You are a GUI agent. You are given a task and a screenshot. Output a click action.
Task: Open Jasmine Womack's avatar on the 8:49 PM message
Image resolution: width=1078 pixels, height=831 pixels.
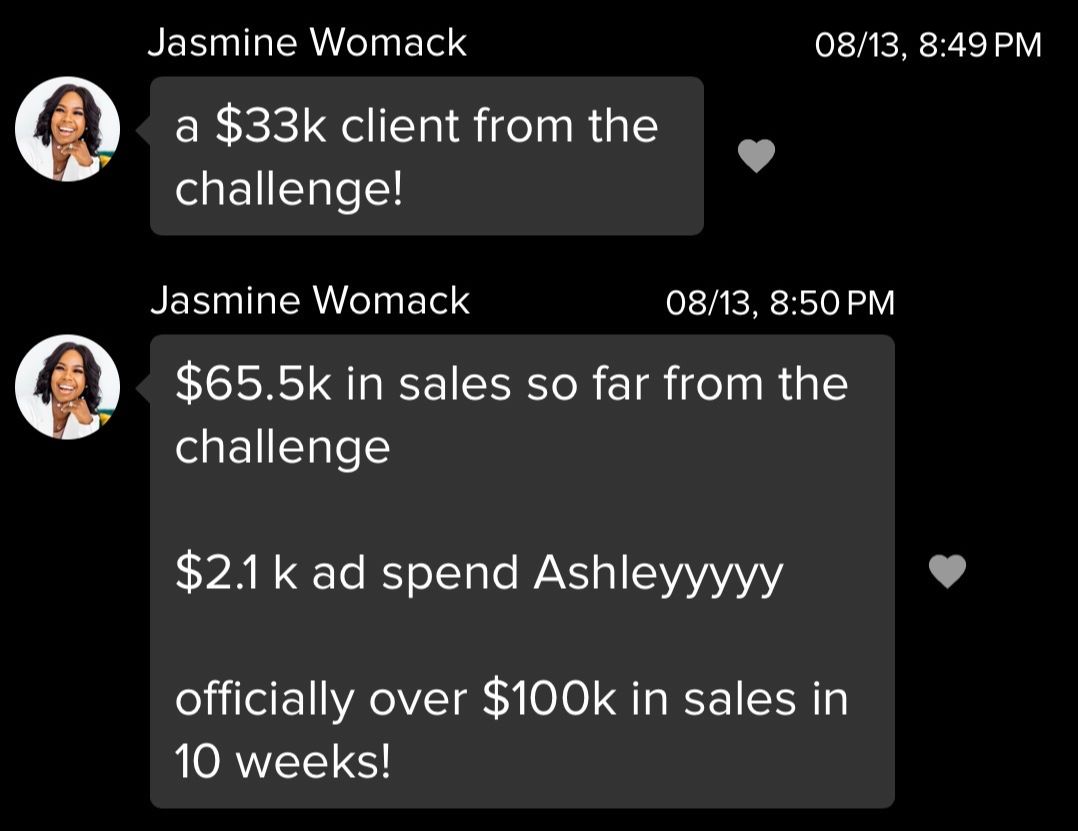(67, 129)
